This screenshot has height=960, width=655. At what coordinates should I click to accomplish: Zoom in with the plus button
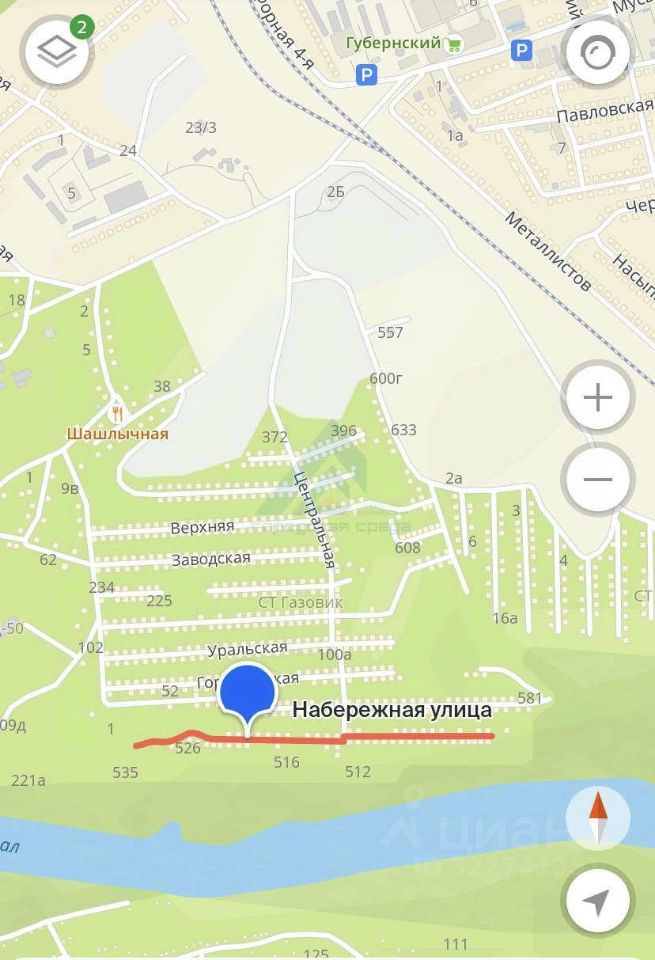click(598, 398)
